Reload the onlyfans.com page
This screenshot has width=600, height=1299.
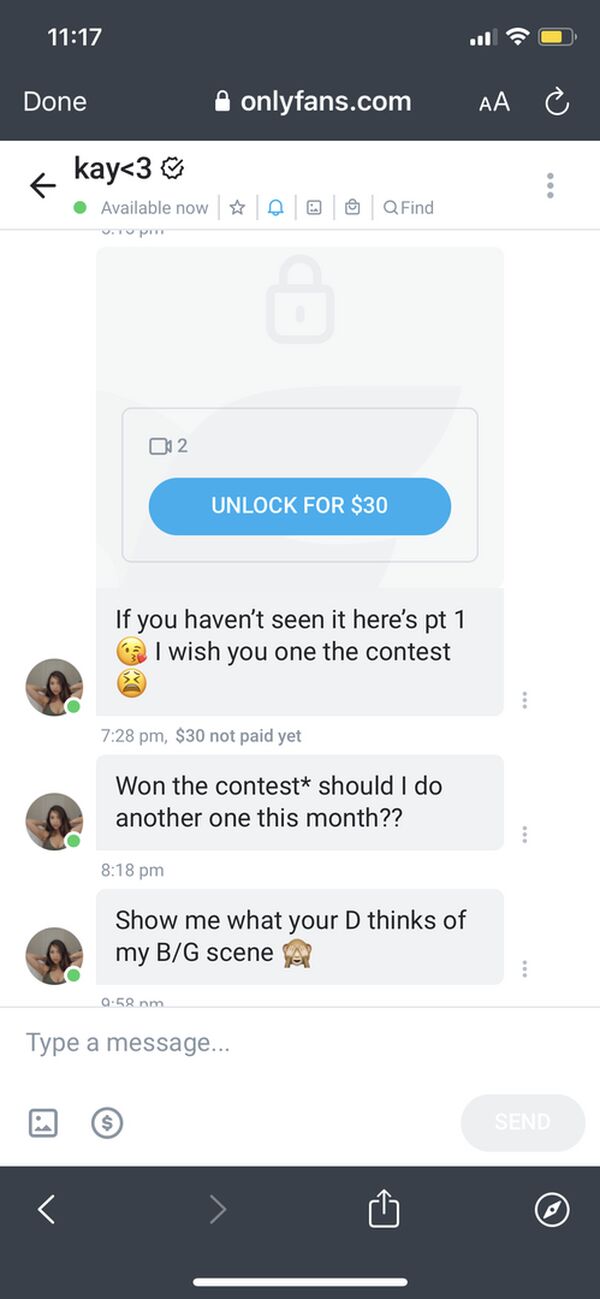click(x=556, y=101)
